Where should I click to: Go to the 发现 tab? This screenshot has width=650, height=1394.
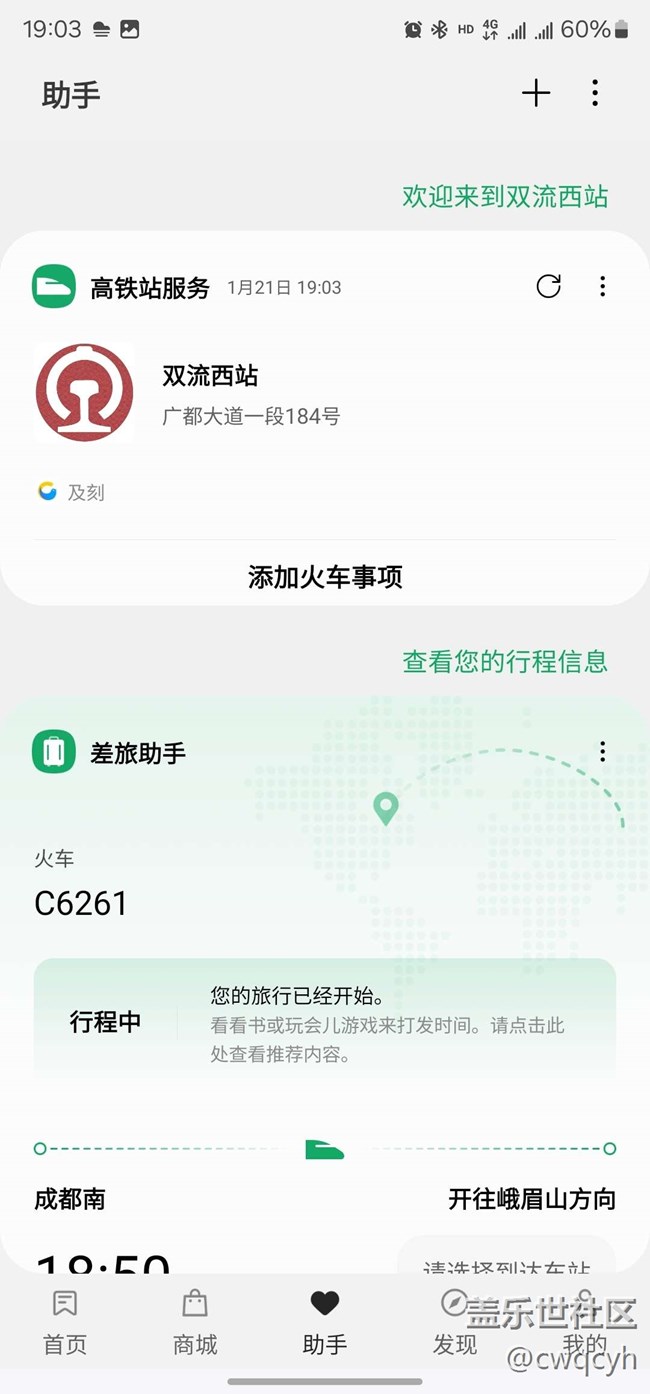click(455, 1323)
